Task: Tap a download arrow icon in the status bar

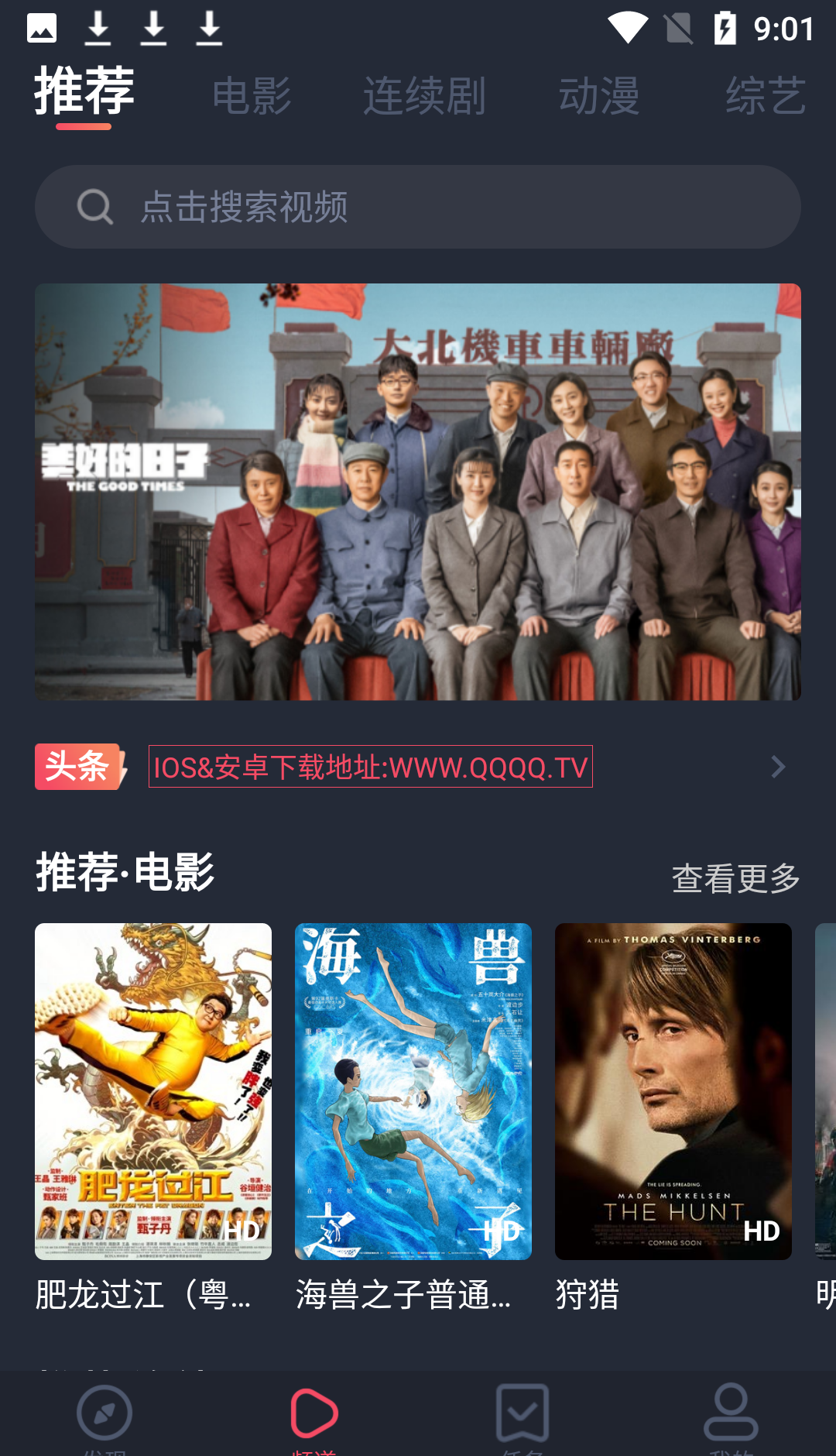Action: pyautogui.click(x=153, y=29)
